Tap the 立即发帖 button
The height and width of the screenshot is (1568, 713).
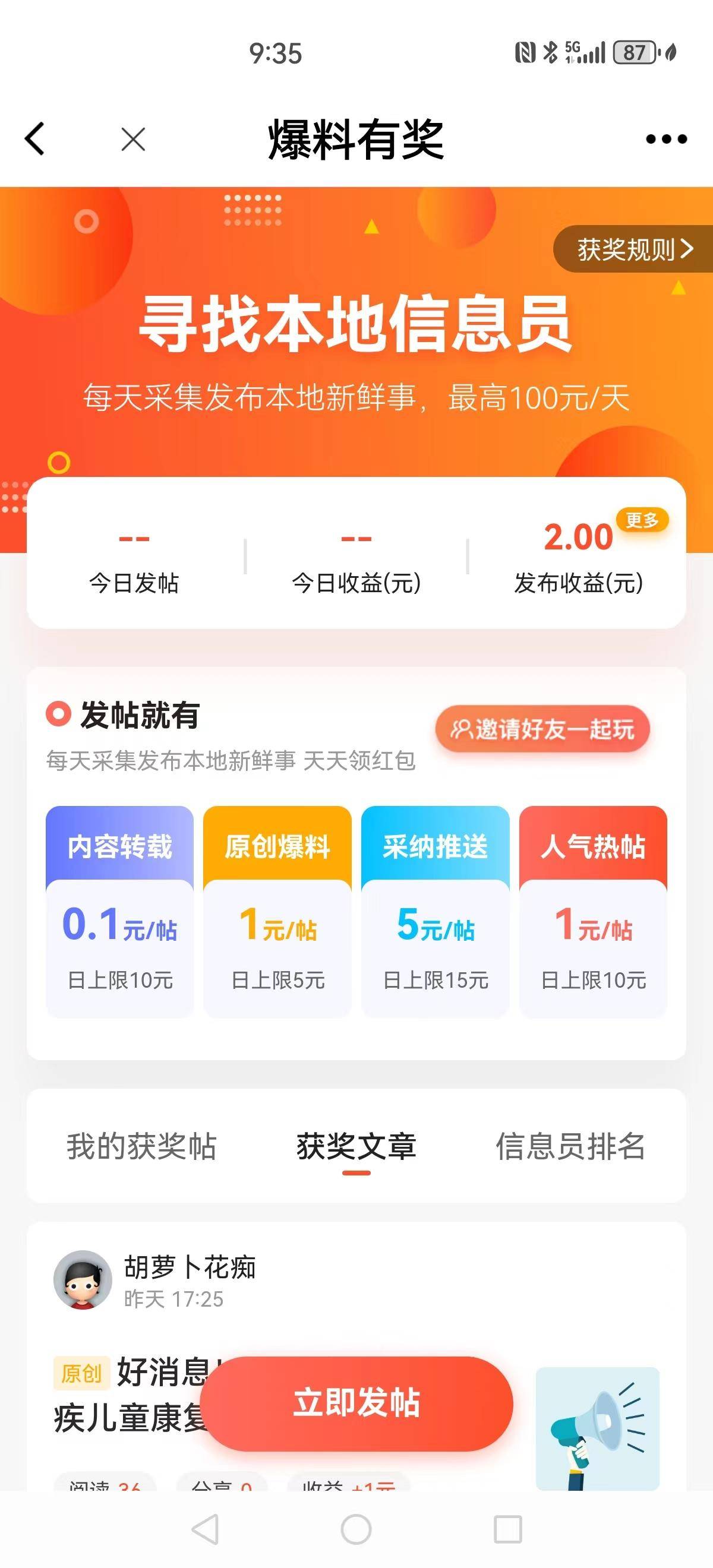(x=356, y=1404)
